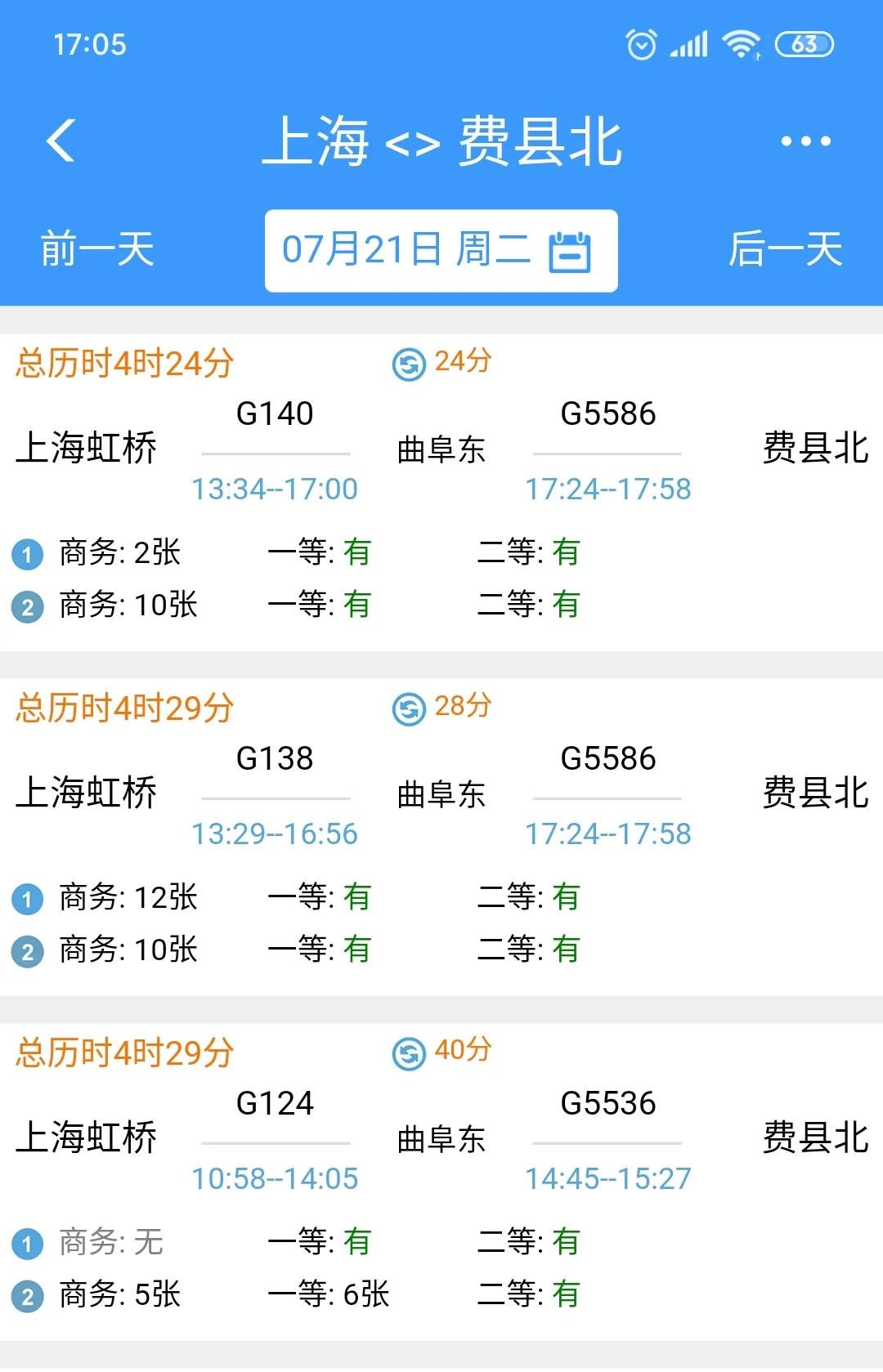Click the transfer icon beside 24分

tap(409, 361)
